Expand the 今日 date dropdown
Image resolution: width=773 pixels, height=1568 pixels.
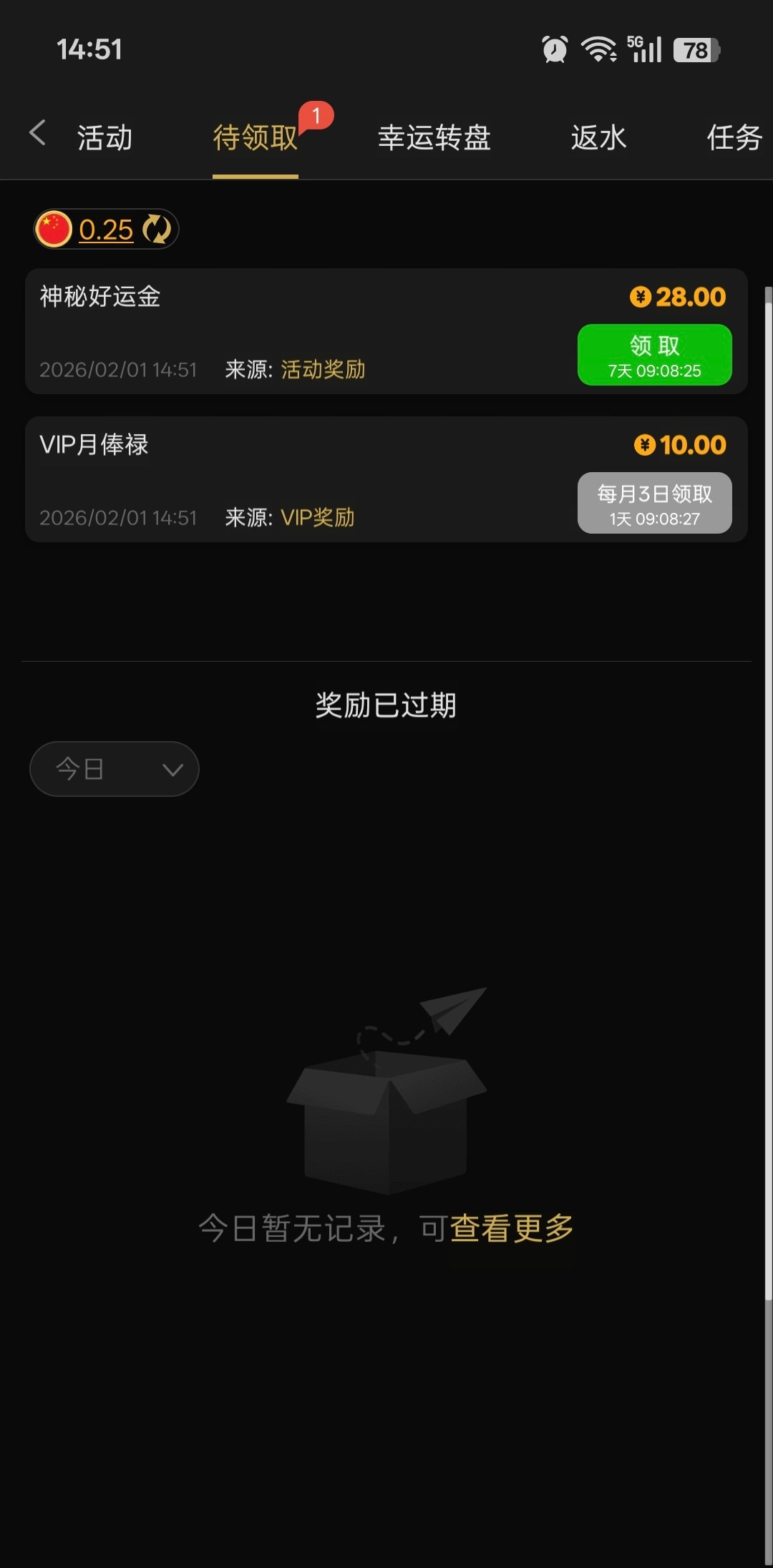tap(115, 769)
